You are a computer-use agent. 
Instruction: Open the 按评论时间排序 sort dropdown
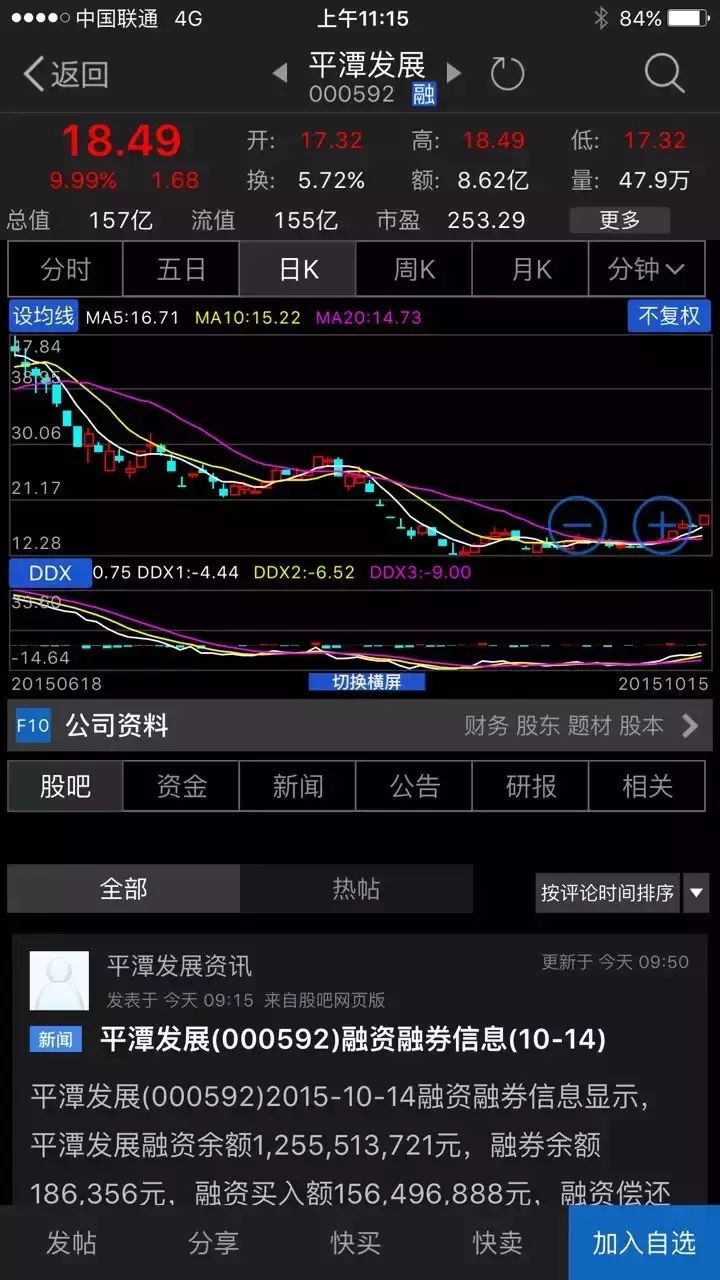(x=622, y=892)
